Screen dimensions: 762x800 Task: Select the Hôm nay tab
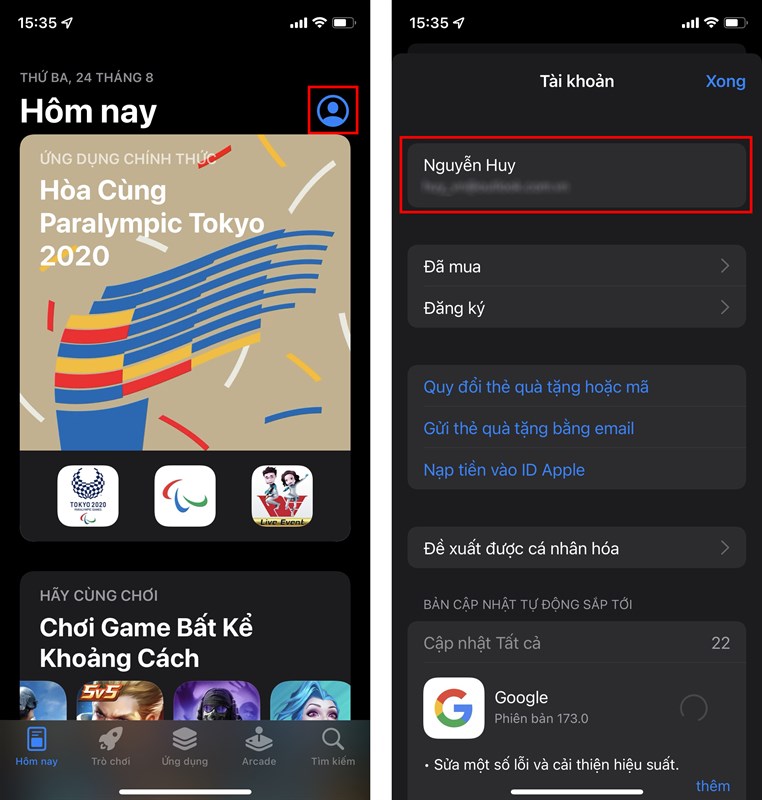point(37,747)
